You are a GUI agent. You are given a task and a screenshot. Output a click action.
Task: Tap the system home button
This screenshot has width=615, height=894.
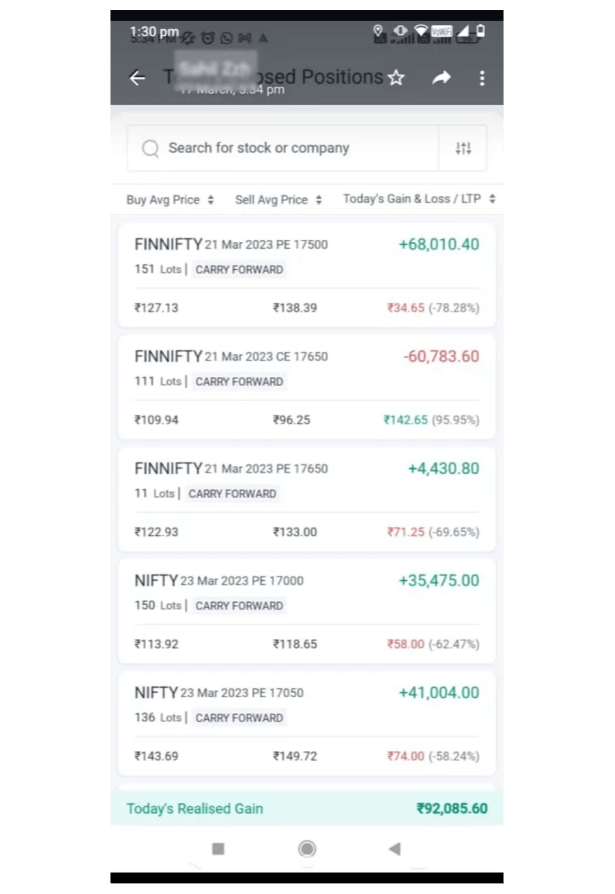307,848
